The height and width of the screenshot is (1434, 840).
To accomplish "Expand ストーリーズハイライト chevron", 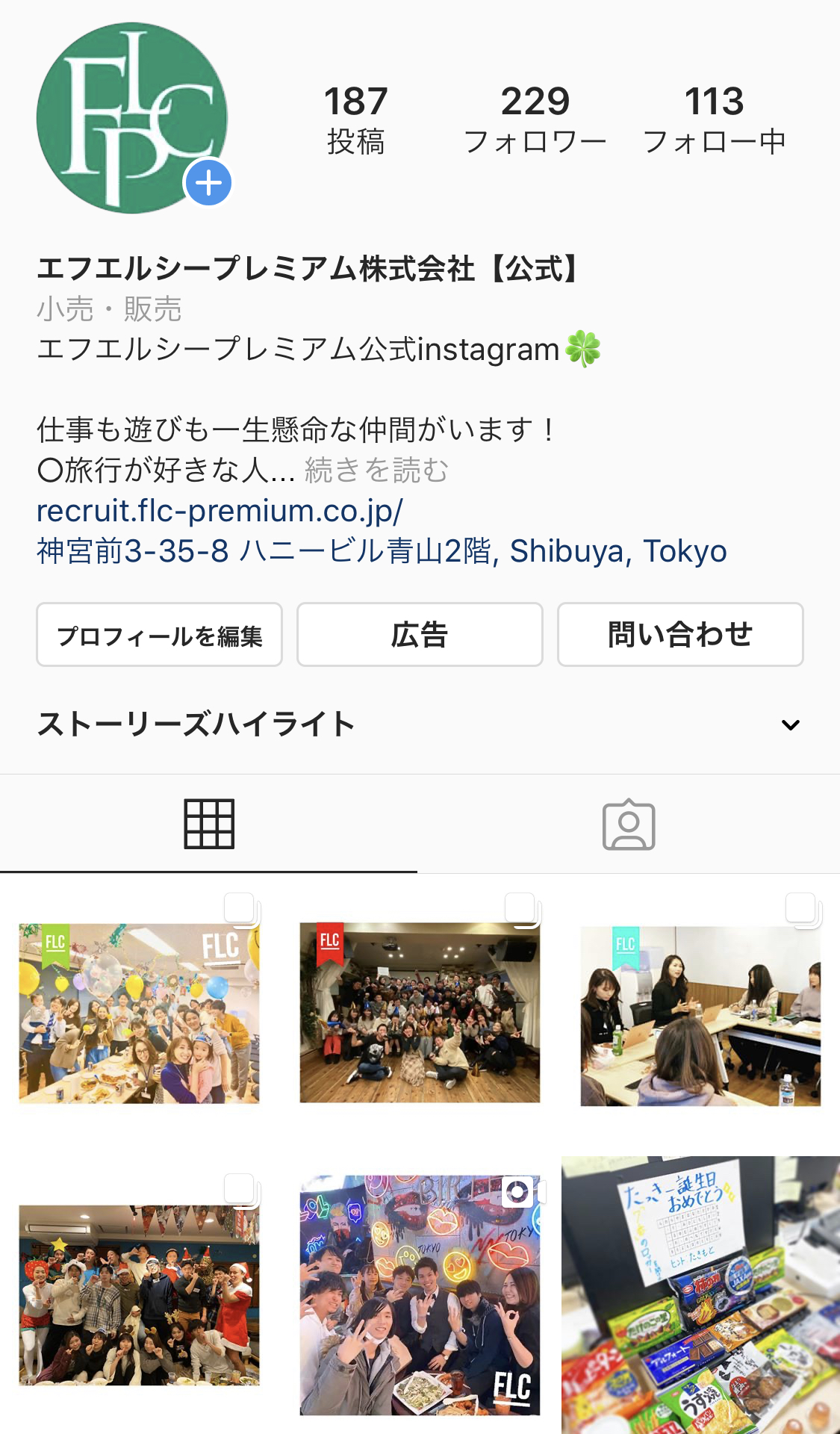I will tap(791, 724).
